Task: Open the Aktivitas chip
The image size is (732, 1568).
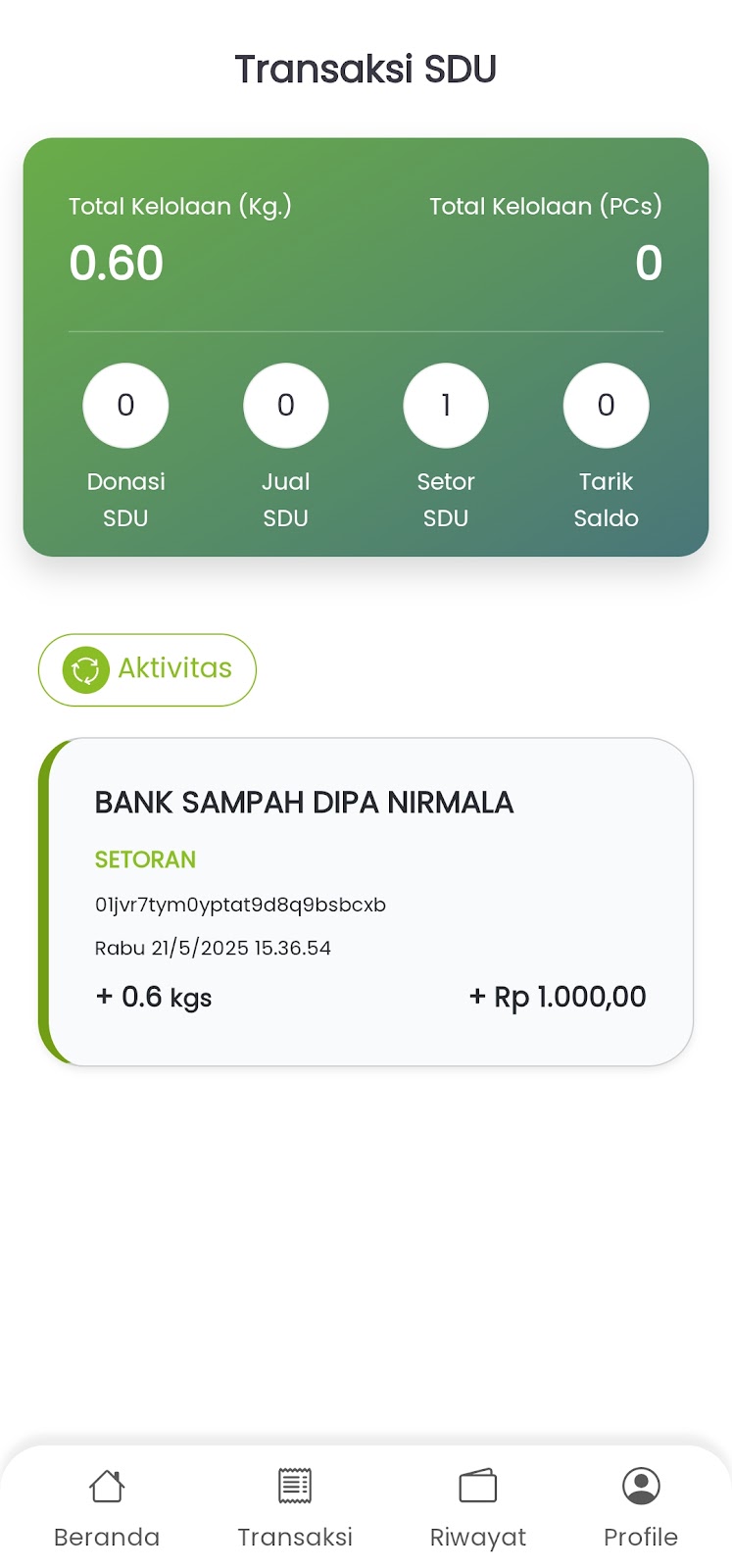Action: [147, 669]
